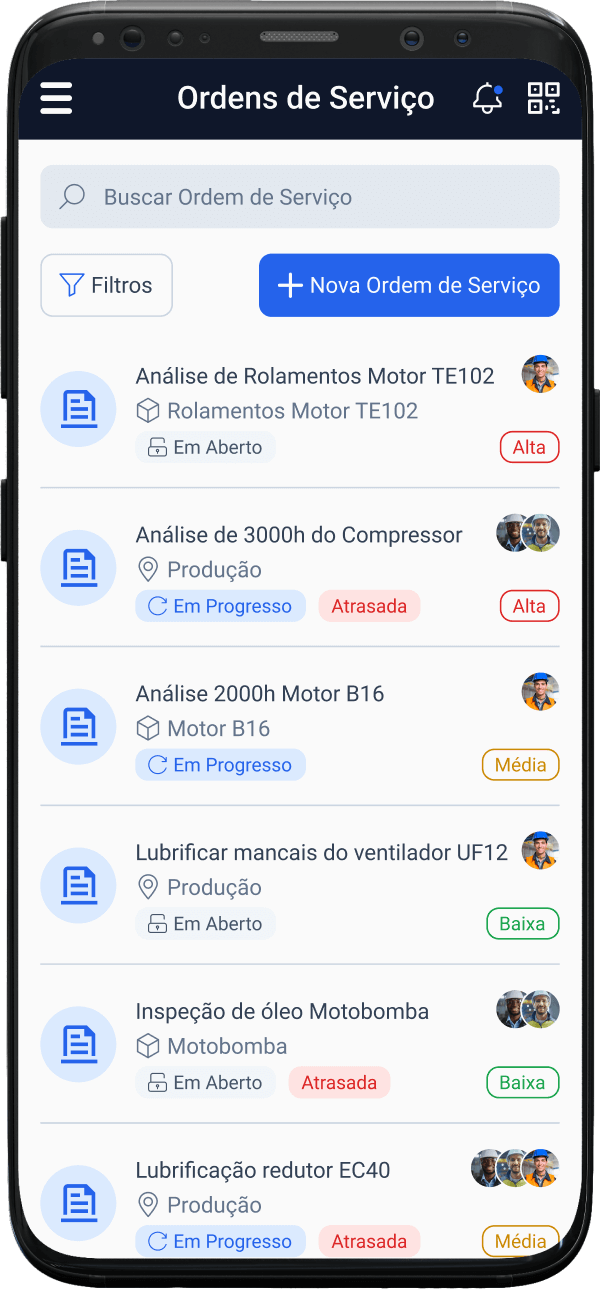Image resolution: width=601 pixels, height=1289 pixels.
Task: Open Lubrificar mancais do ventilador UF12
Action: [x=321, y=853]
